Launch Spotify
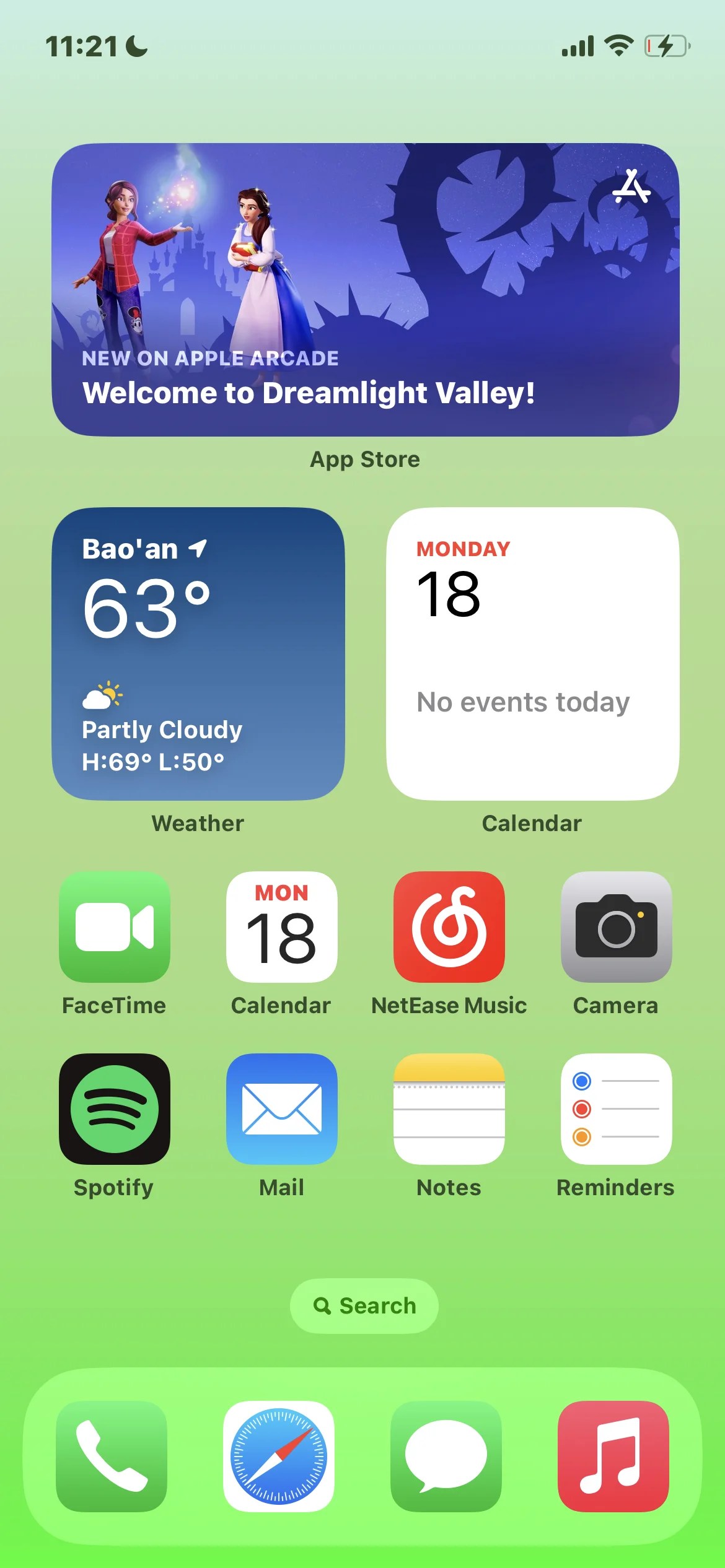Viewport: 725px width, 1568px height. pyautogui.click(x=115, y=1108)
